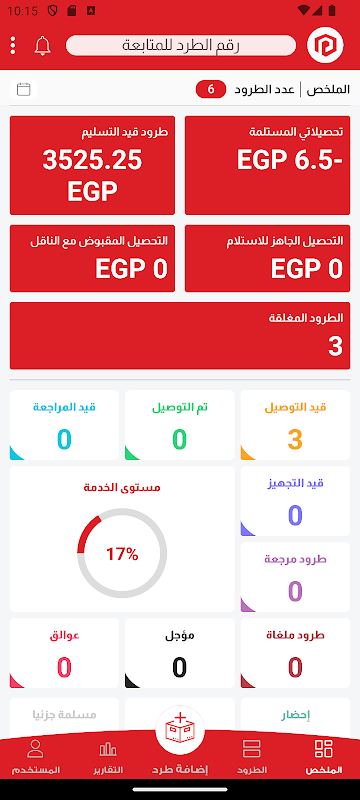Viewport: 360px width, 800px height.
Task: Open the تحصيلاتي المستلمة card
Action: point(267,165)
